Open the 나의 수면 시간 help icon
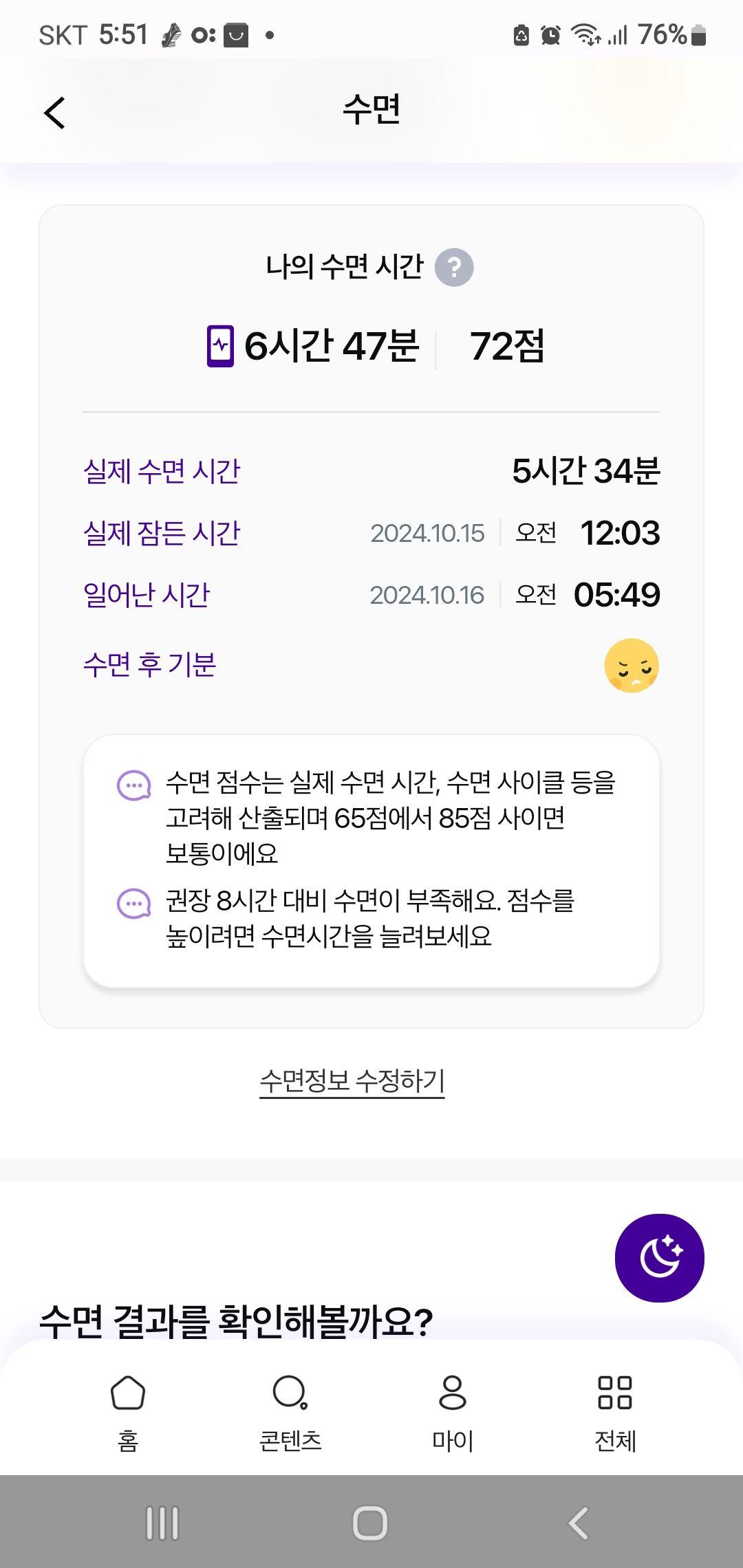Image resolution: width=743 pixels, height=1568 pixels. (x=454, y=267)
